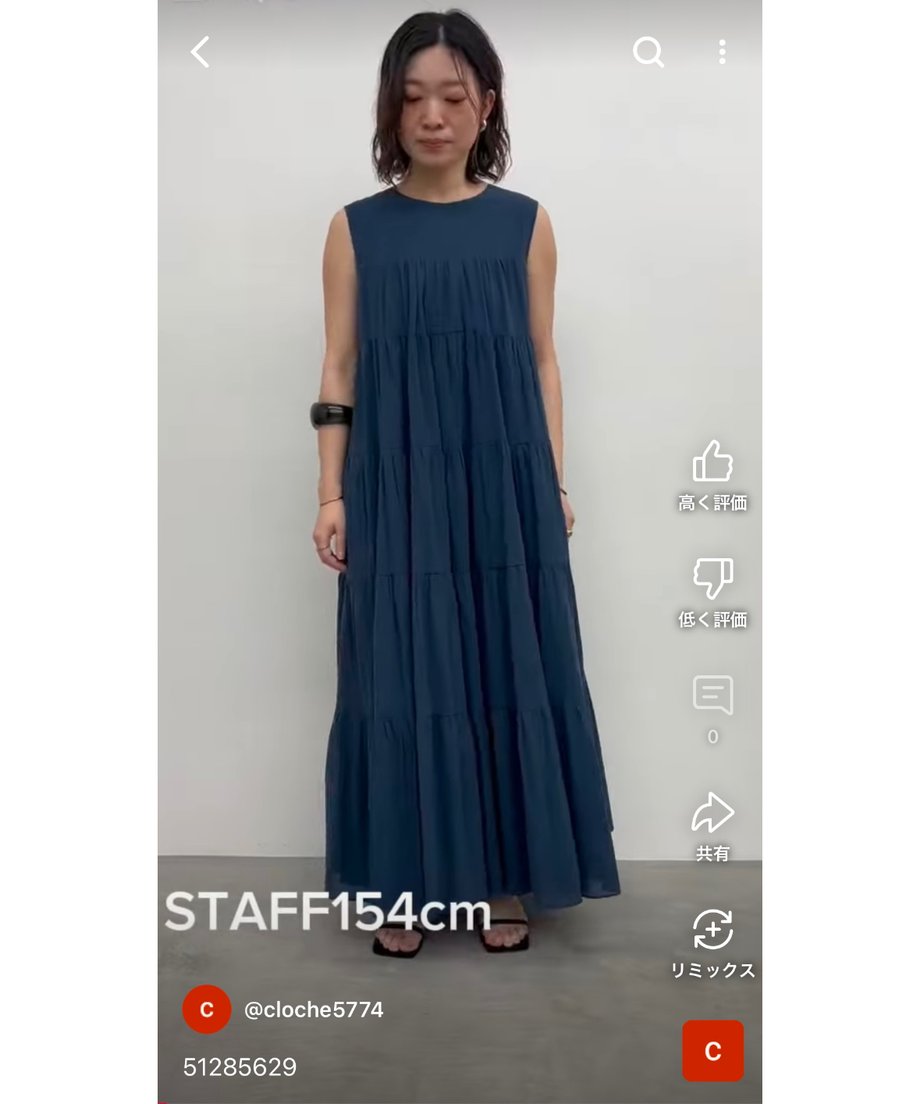Tap the red sound thumbnail
Image resolution: width=920 pixels, height=1104 pixels.
pyautogui.click(x=712, y=1051)
